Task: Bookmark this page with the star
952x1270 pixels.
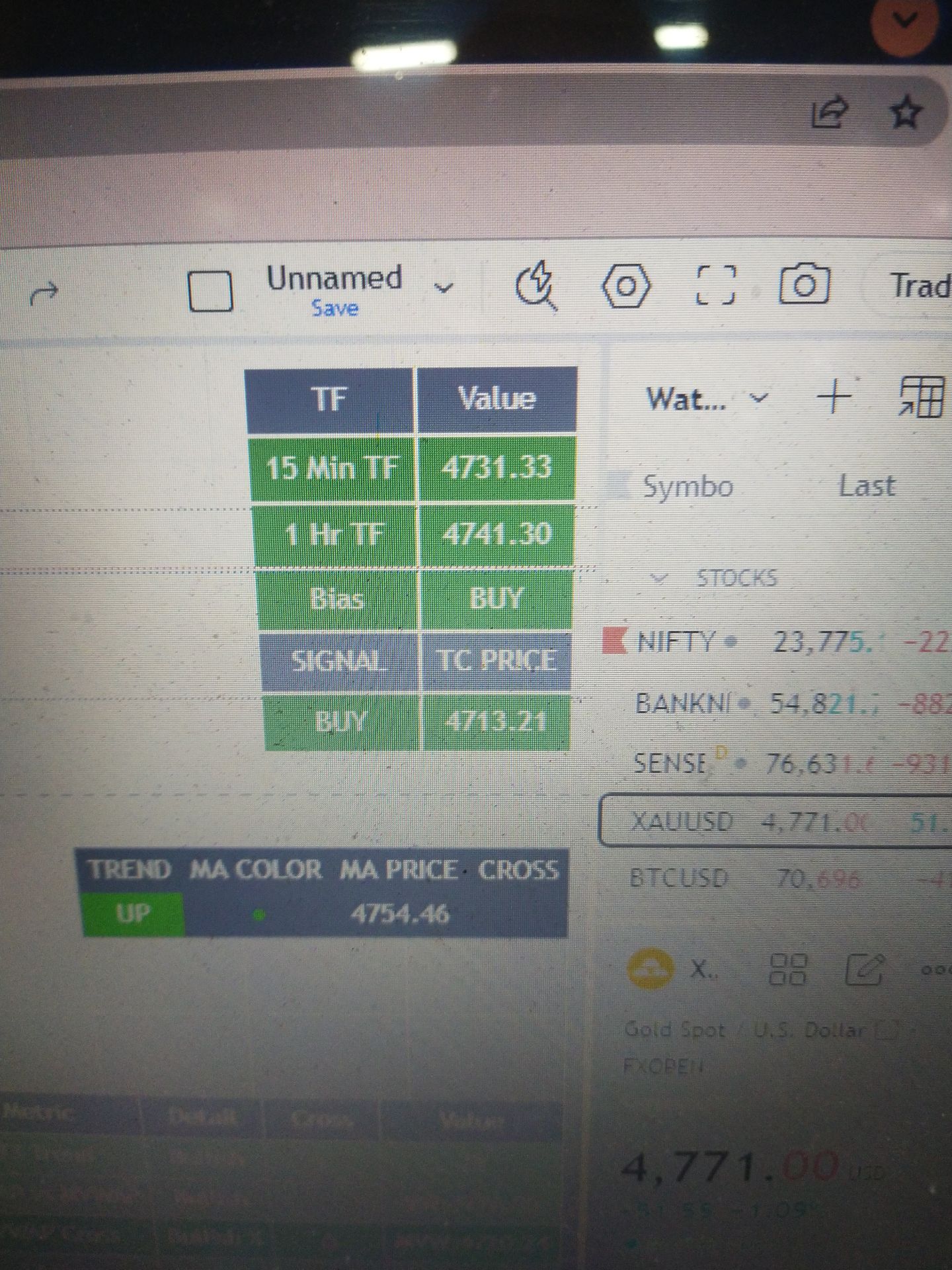Action: click(x=905, y=112)
